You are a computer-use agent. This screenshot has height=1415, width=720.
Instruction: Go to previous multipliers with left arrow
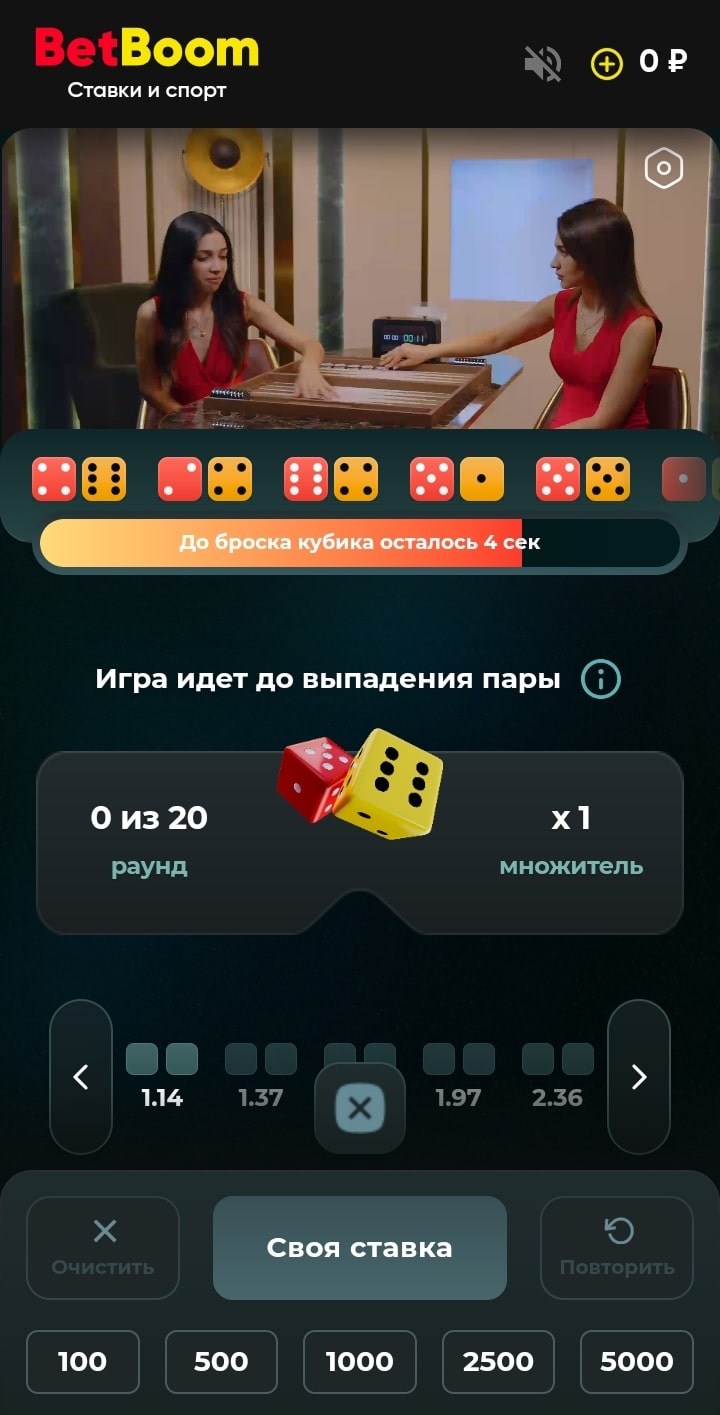(81, 1077)
